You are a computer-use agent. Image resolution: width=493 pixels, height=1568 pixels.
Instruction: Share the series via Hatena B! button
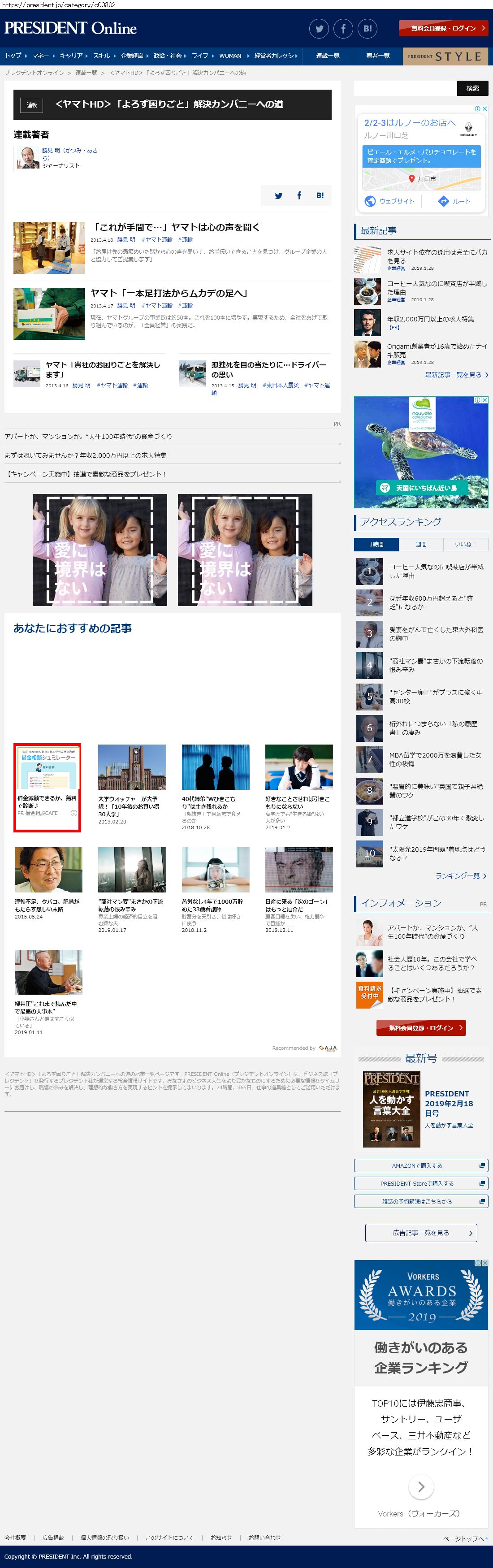tap(320, 195)
